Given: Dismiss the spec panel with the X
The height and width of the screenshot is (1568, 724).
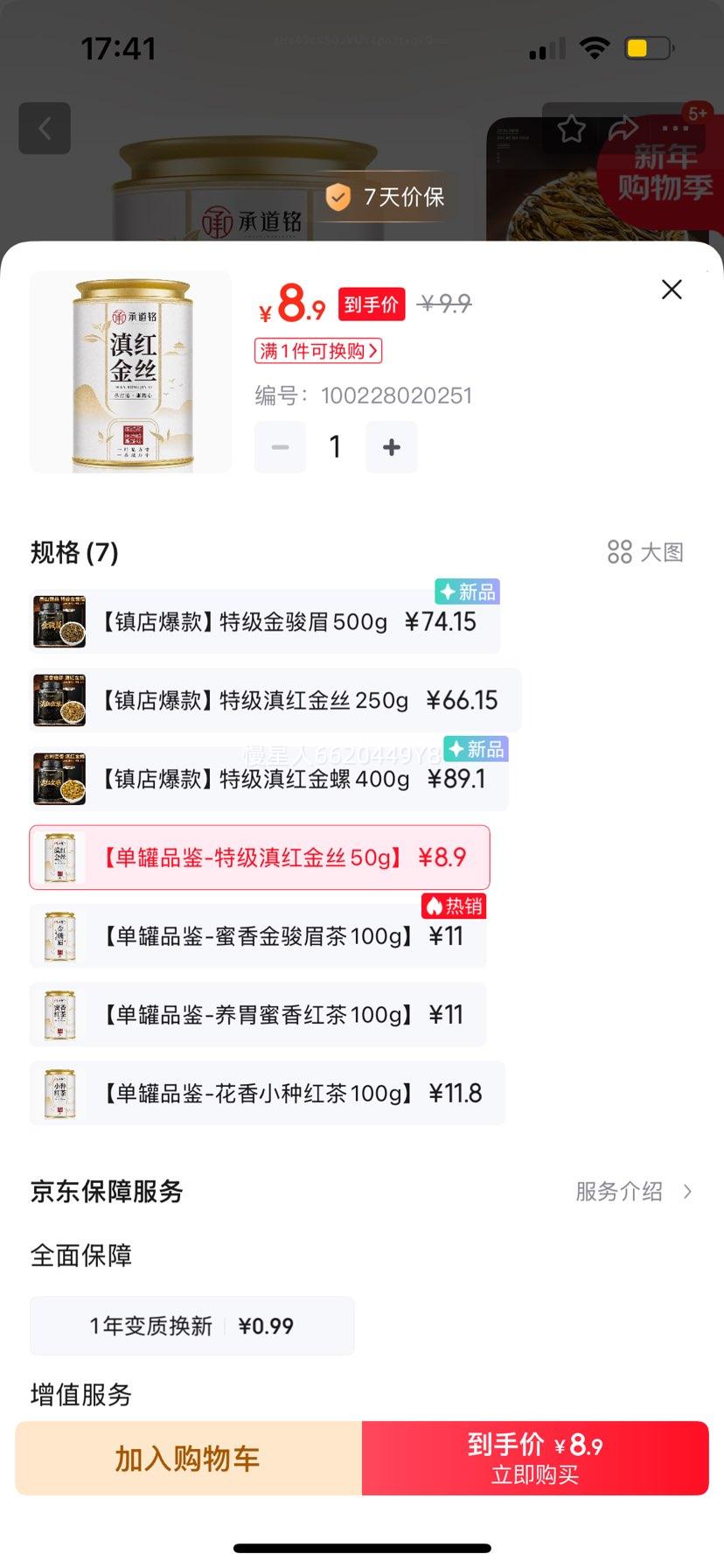Looking at the screenshot, I should pyautogui.click(x=671, y=289).
